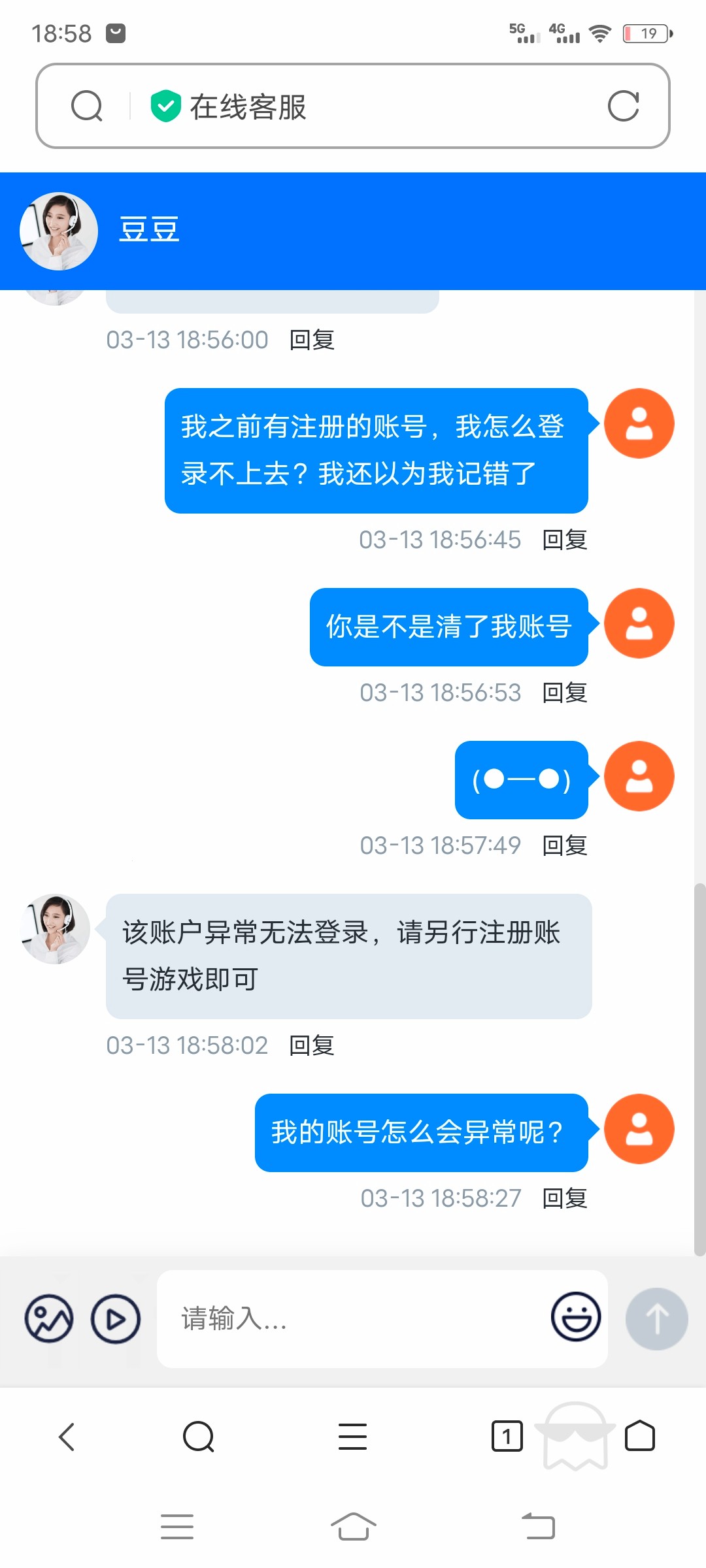Go back to the previous page in browser
This screenshot has width=706, height=1568.
67,1437
